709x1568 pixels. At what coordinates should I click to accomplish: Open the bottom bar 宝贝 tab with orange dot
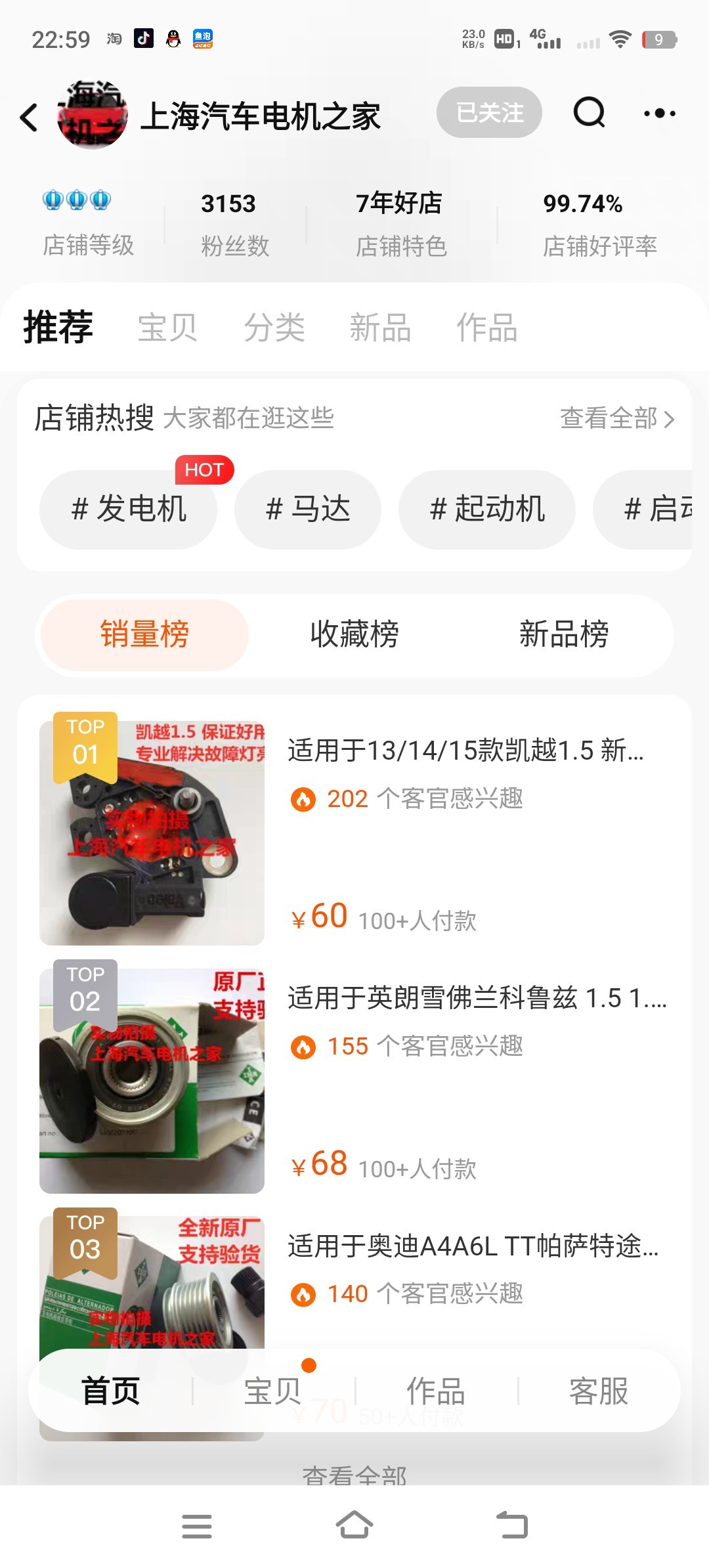pyautogui.click(x=273, y=1391)
